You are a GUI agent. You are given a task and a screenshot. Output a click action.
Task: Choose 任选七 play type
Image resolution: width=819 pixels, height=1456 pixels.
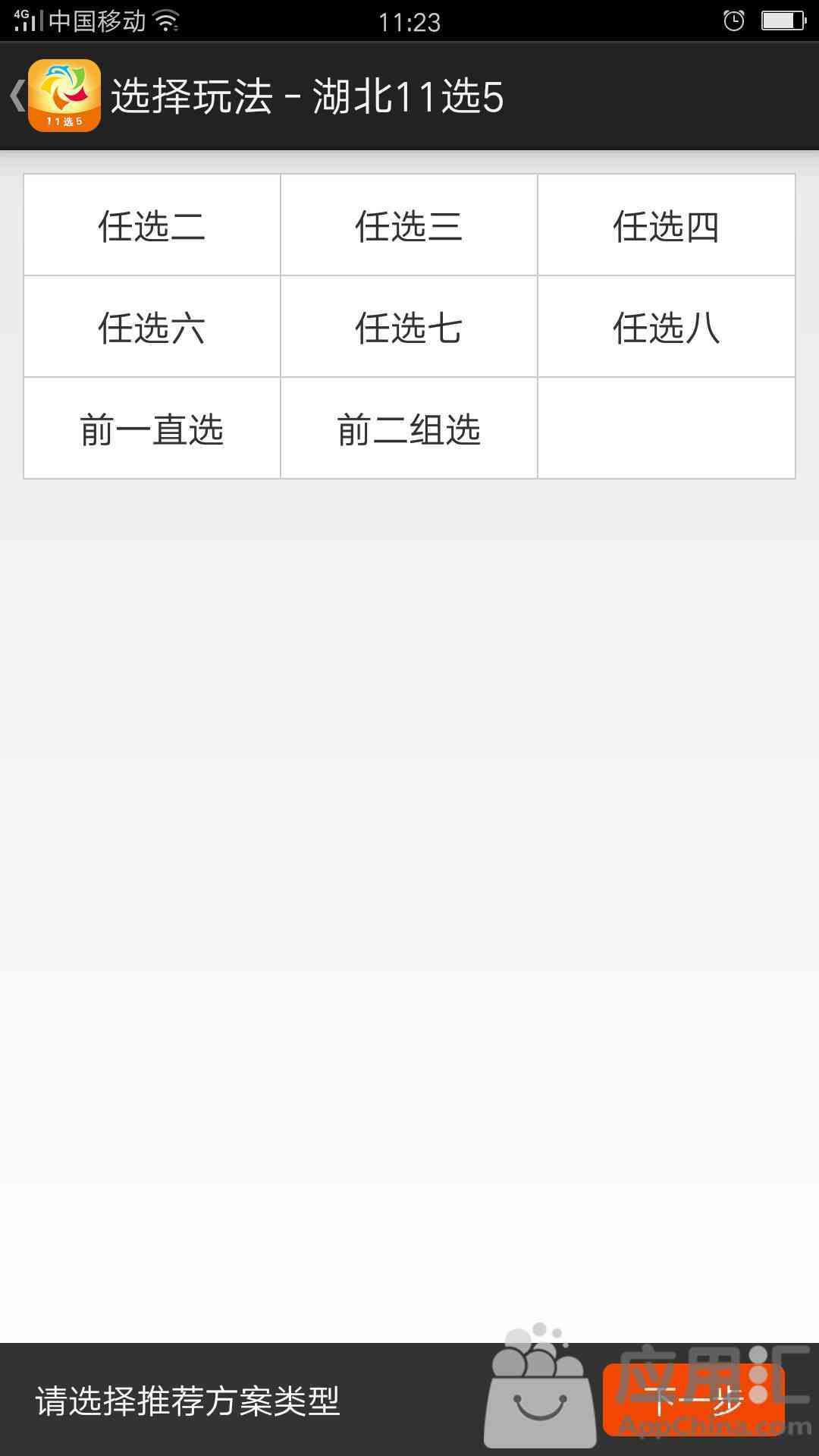409,327
